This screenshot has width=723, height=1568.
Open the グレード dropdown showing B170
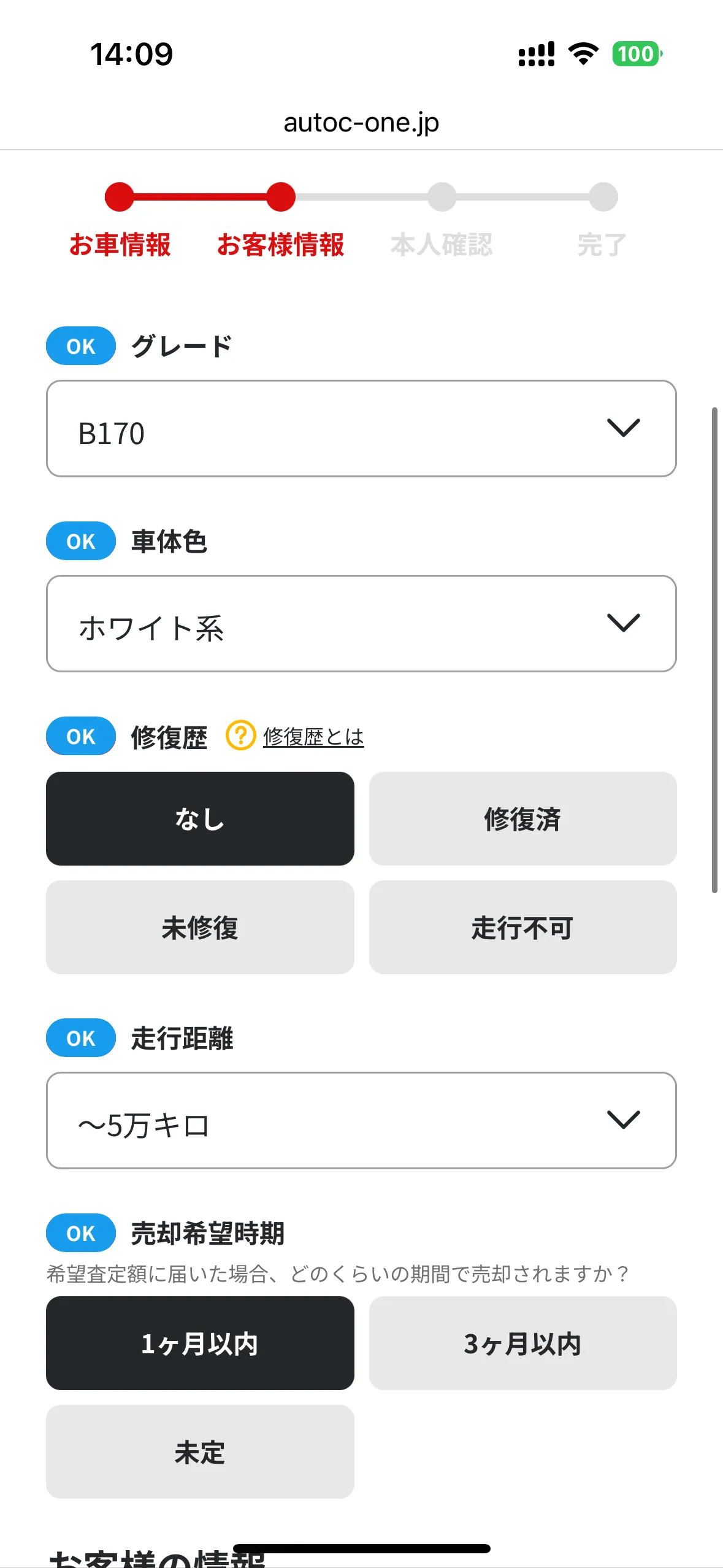pyautogui.click(x=361, y=428)
